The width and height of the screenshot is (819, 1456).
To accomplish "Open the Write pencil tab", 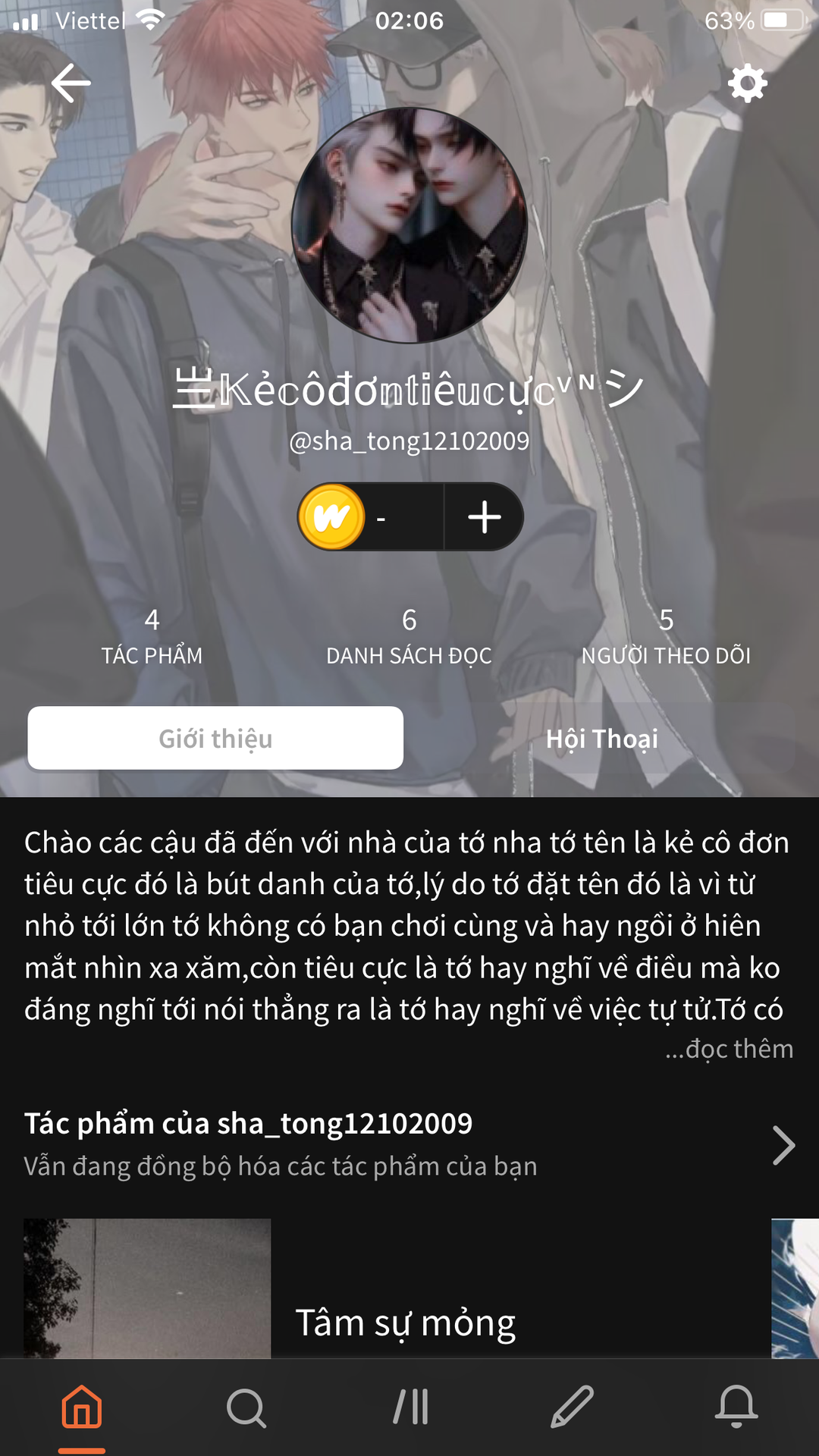I will [573, 1407].
